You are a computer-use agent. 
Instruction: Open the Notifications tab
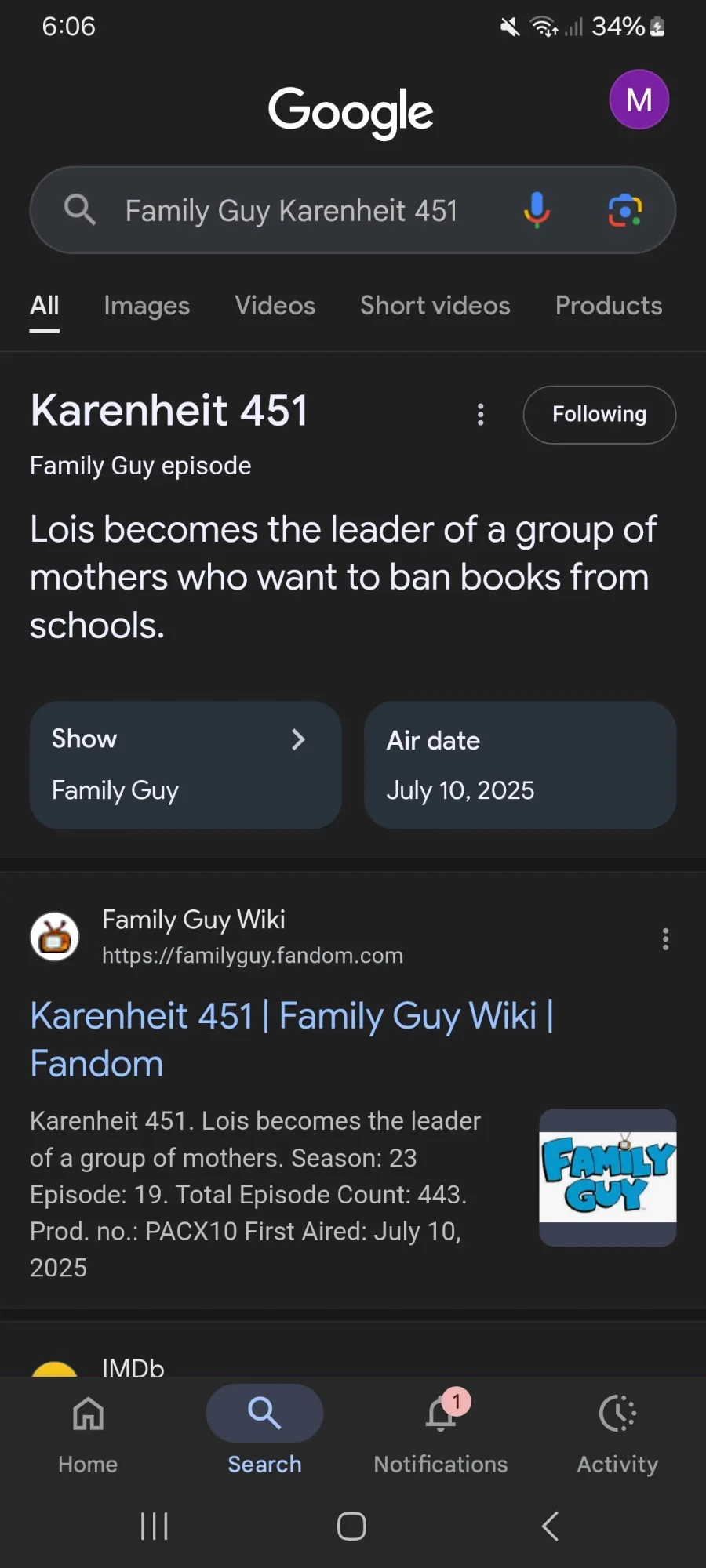(x=441, y=1432)
